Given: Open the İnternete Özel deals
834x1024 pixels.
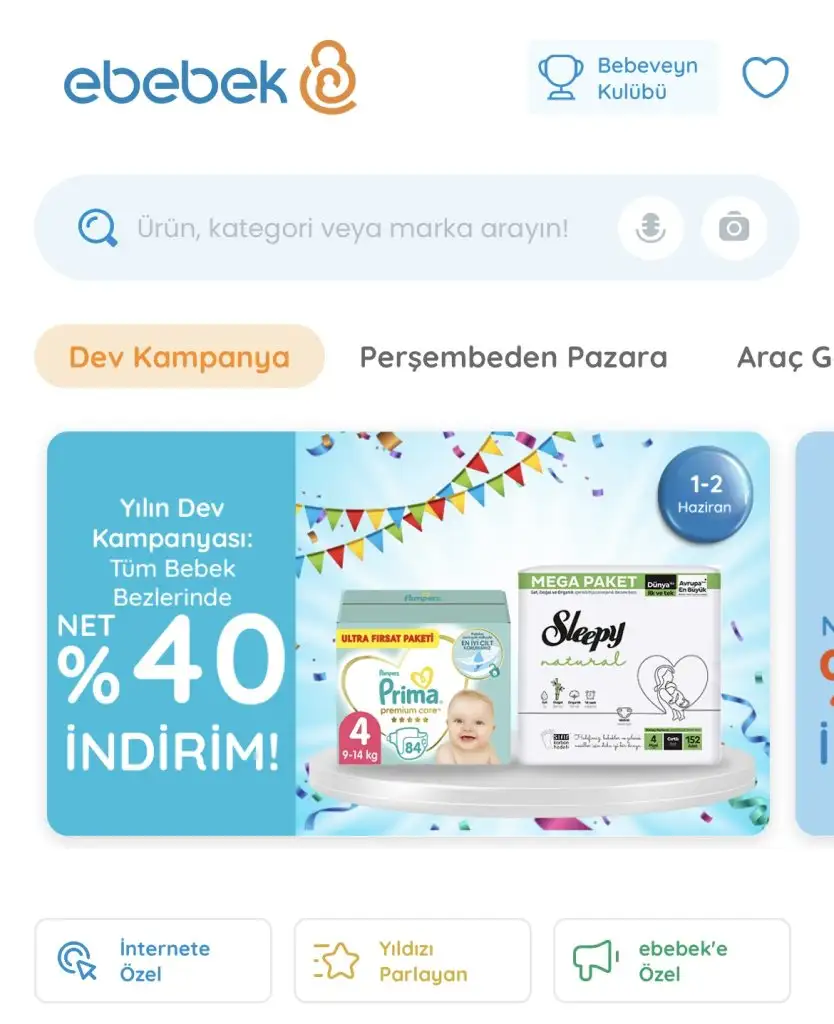Looking at the screenshot, I should click(x=153, y=960).
